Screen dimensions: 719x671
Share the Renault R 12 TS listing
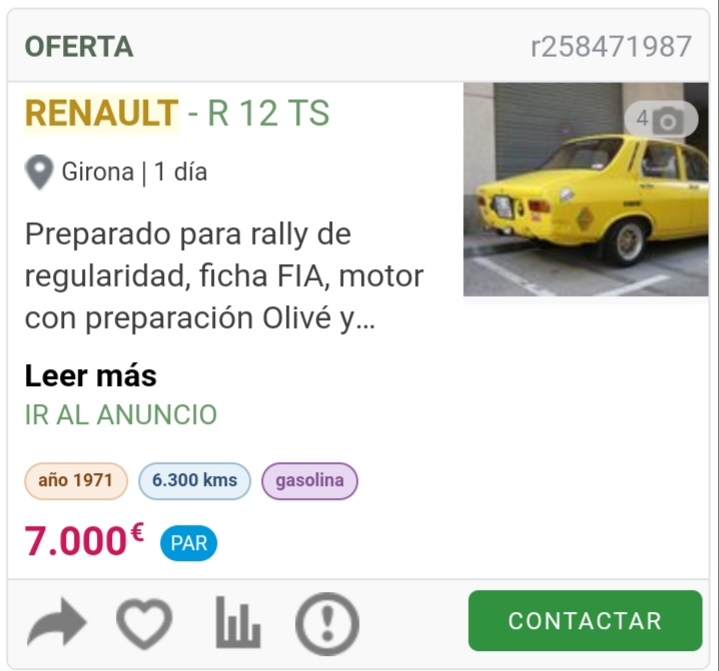[x=56, y=626]
